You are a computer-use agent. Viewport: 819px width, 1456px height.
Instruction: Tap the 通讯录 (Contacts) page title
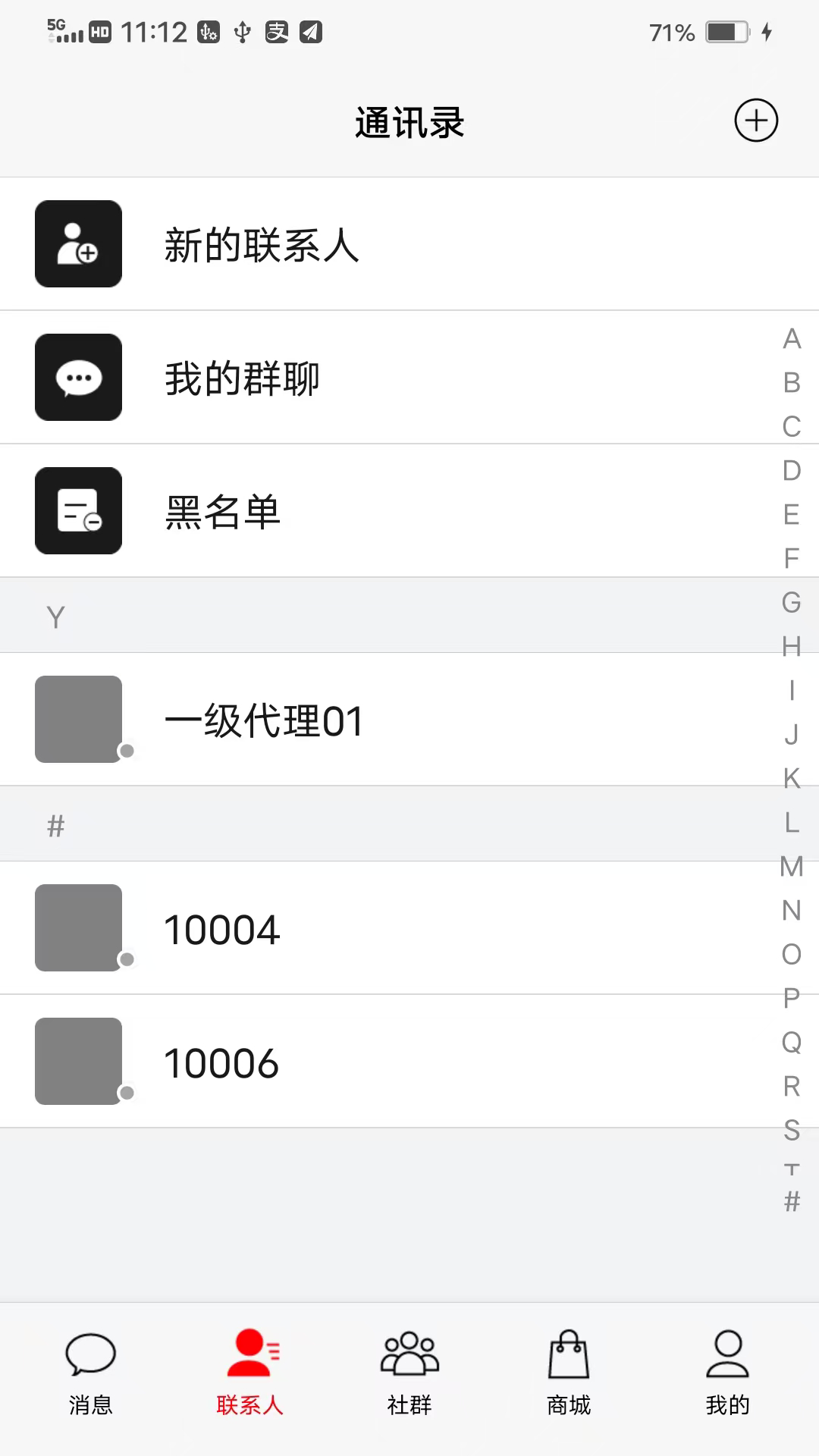coord(409,121)
